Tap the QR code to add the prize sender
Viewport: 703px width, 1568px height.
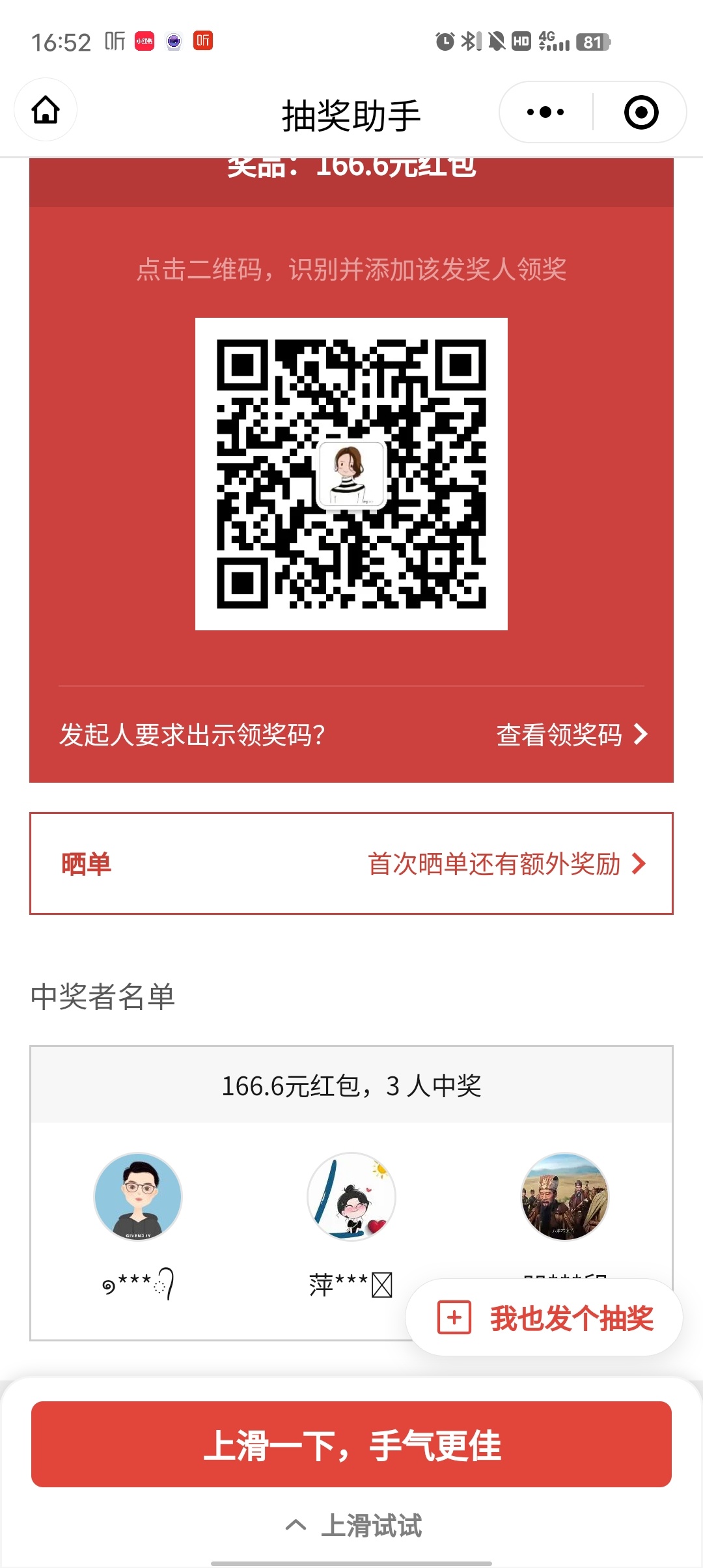351,474
